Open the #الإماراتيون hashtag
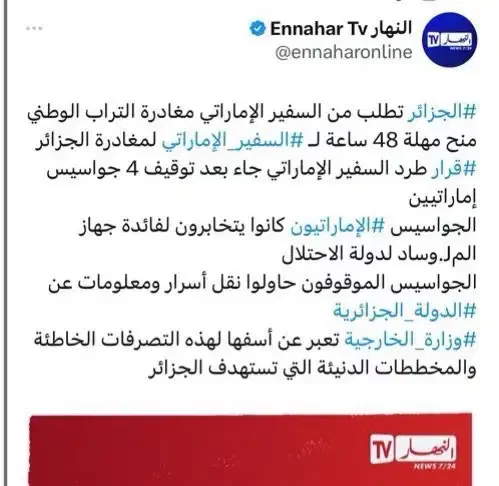Viewport: 499px width, 486px height. [338, 226]
